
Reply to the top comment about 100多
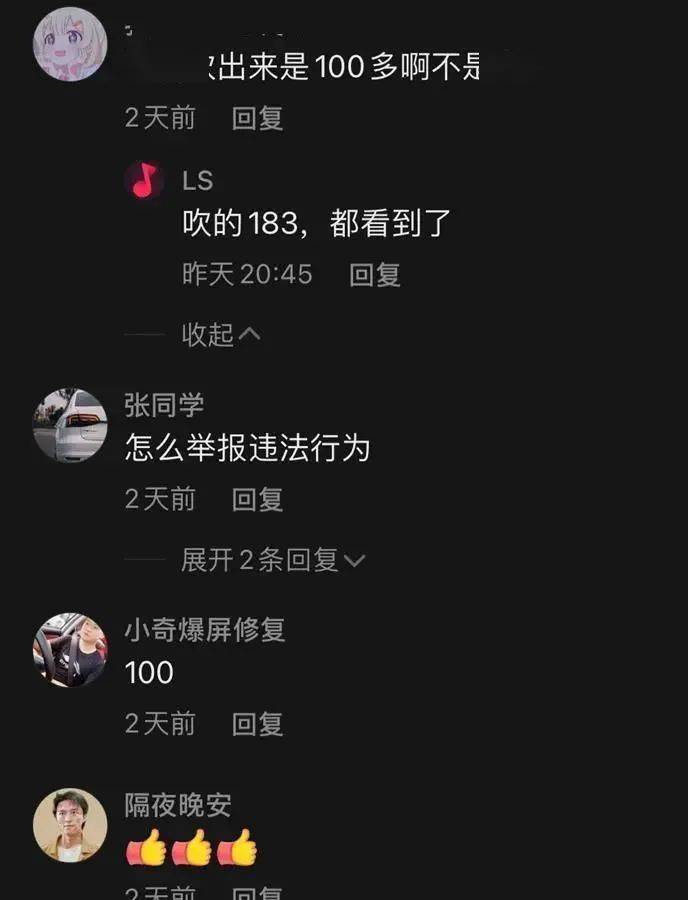[x=257, y=119]
